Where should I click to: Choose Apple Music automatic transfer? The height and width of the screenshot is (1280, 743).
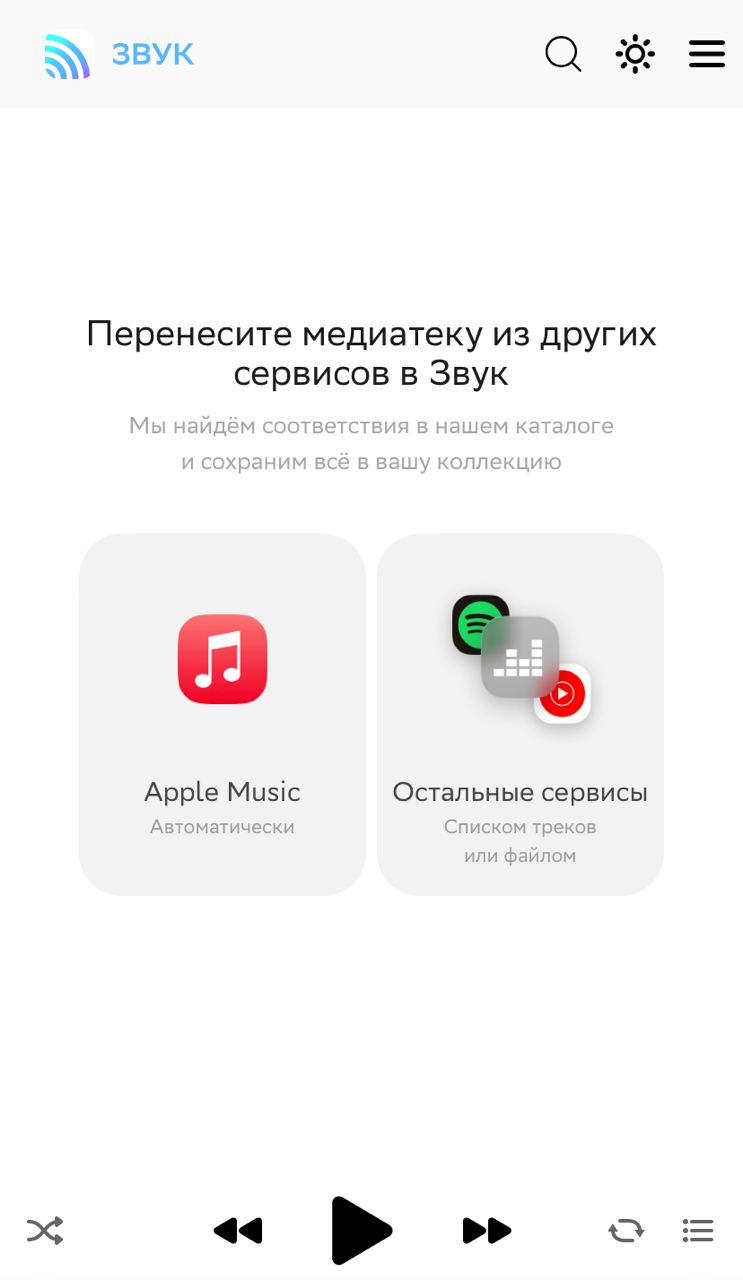(x=222, y=714)
